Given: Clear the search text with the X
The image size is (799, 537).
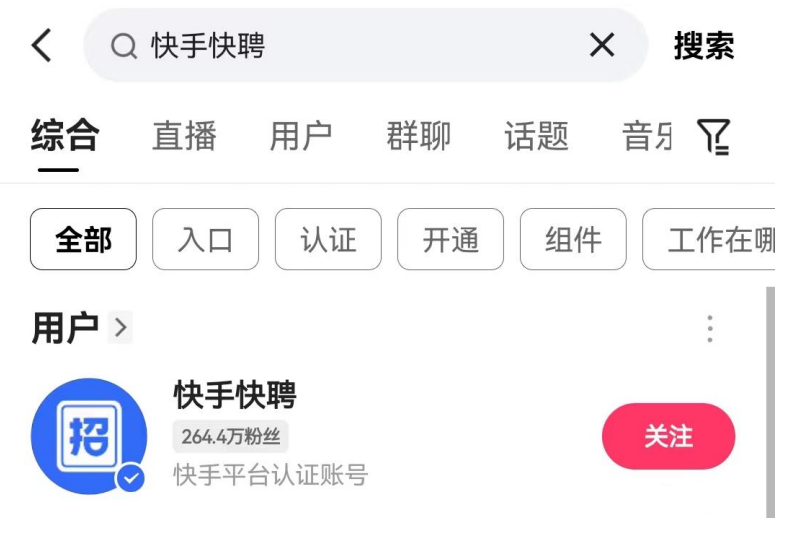Looking at the screenshot, I should click(x=602, y=45).
